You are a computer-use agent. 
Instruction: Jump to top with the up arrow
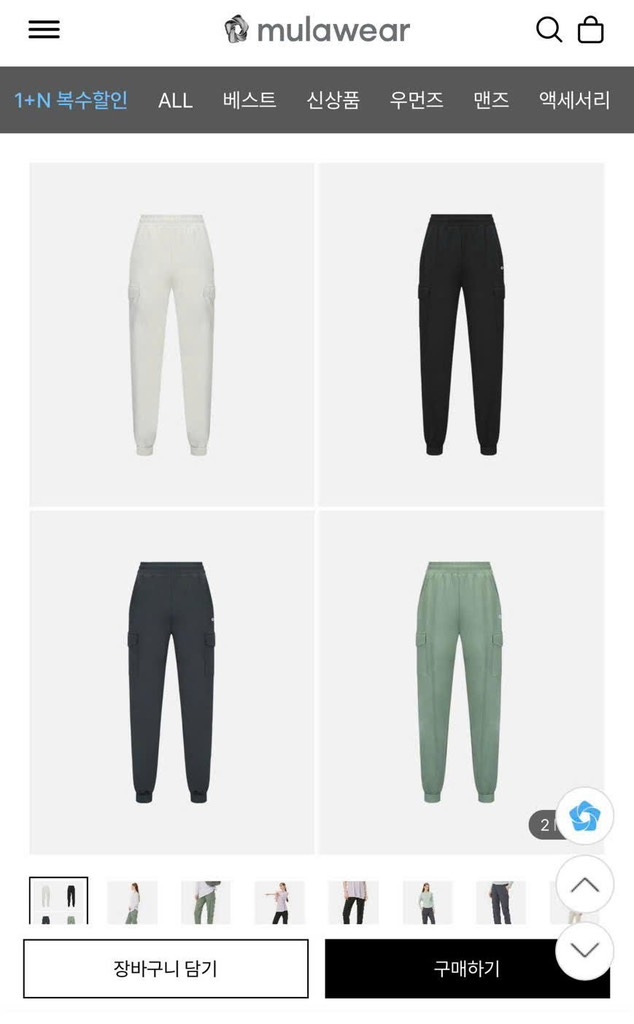tap(584, 884)
